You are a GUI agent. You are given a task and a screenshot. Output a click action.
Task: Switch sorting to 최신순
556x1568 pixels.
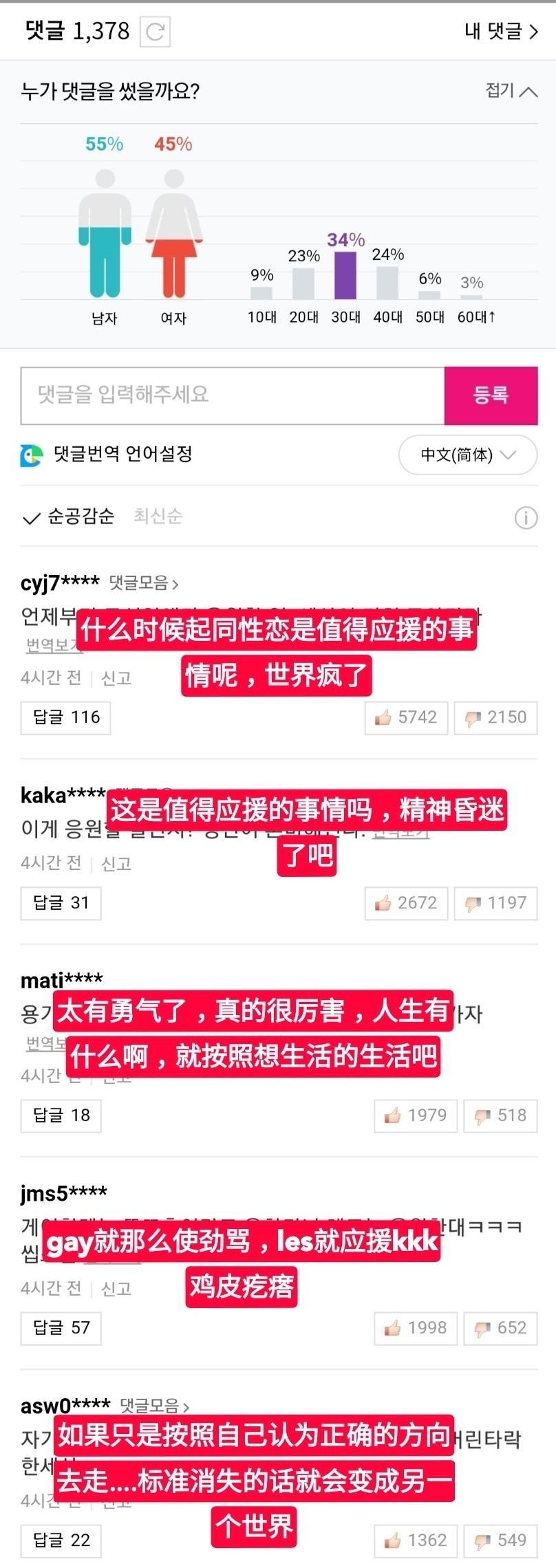tap(158, 516)
